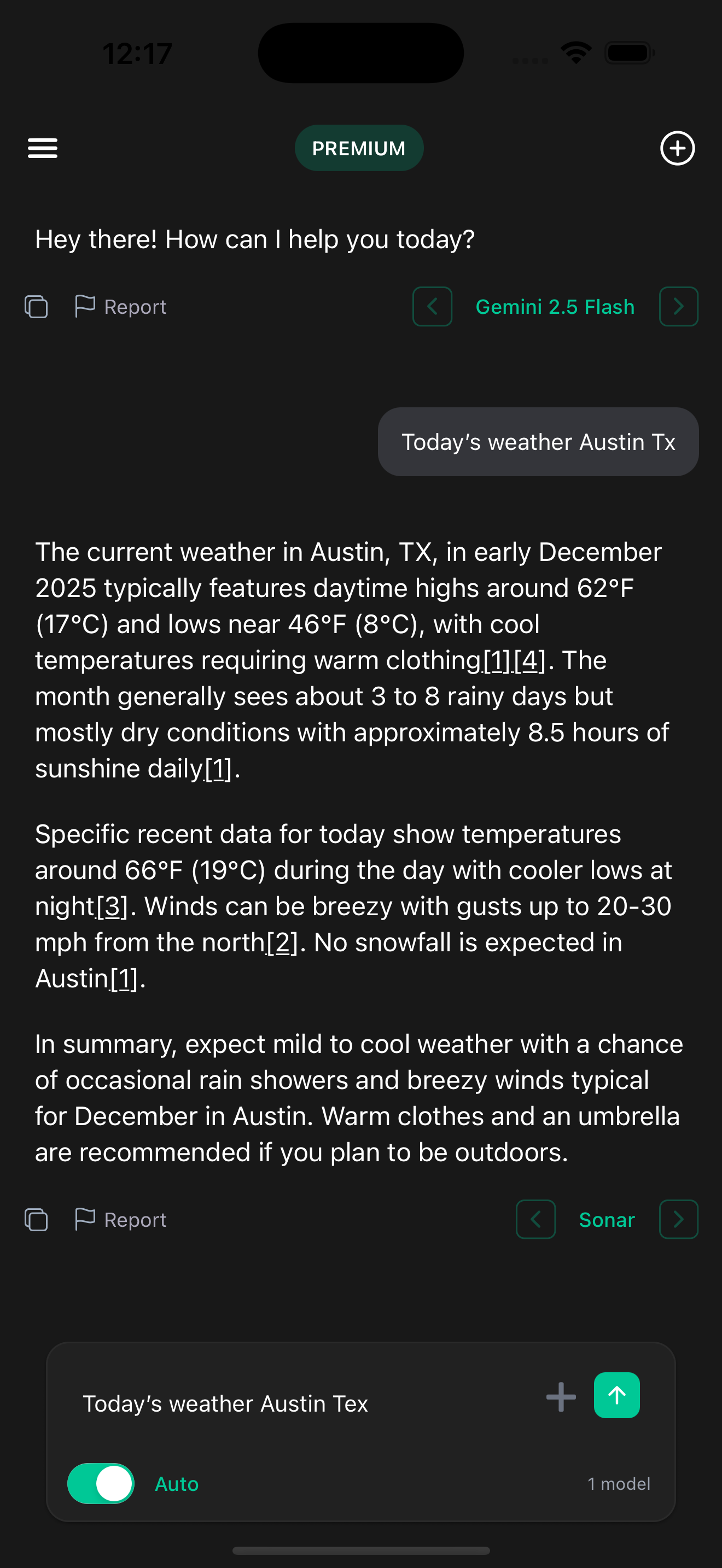
Task: Start a new chat with plus circle
Action: coord(677,148)
